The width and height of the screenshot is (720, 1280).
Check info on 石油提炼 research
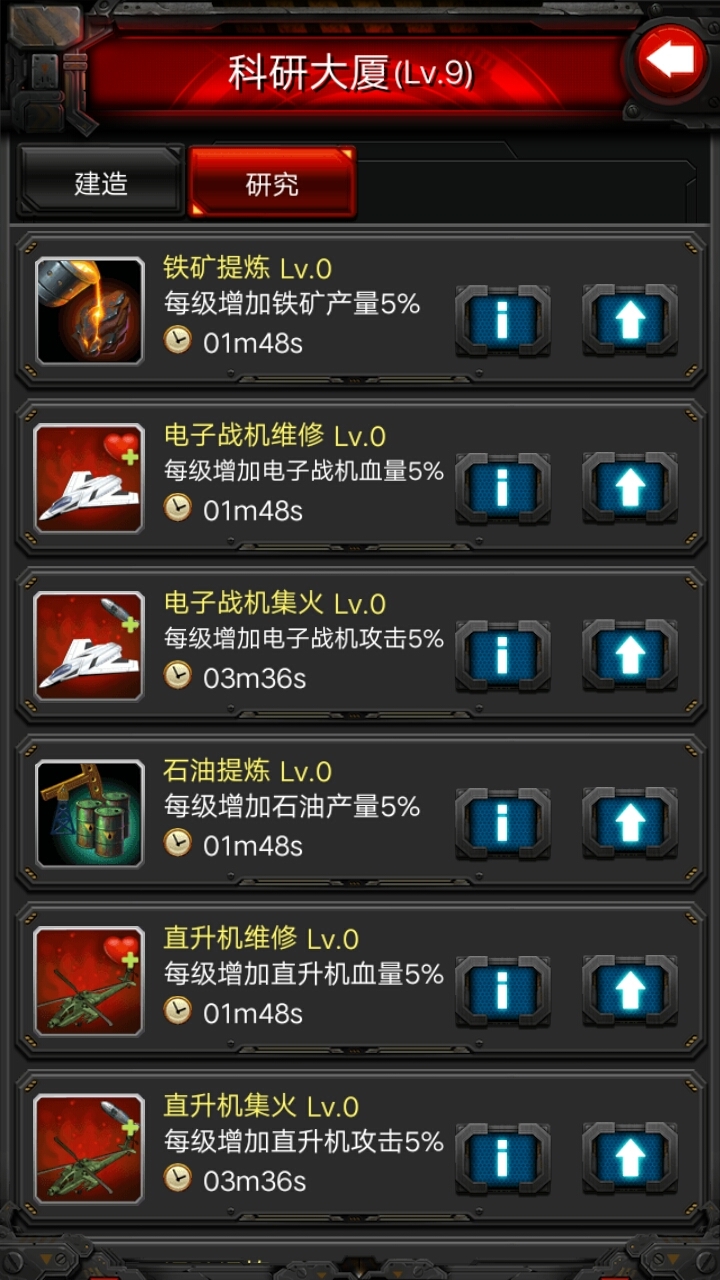pos(502,823)
